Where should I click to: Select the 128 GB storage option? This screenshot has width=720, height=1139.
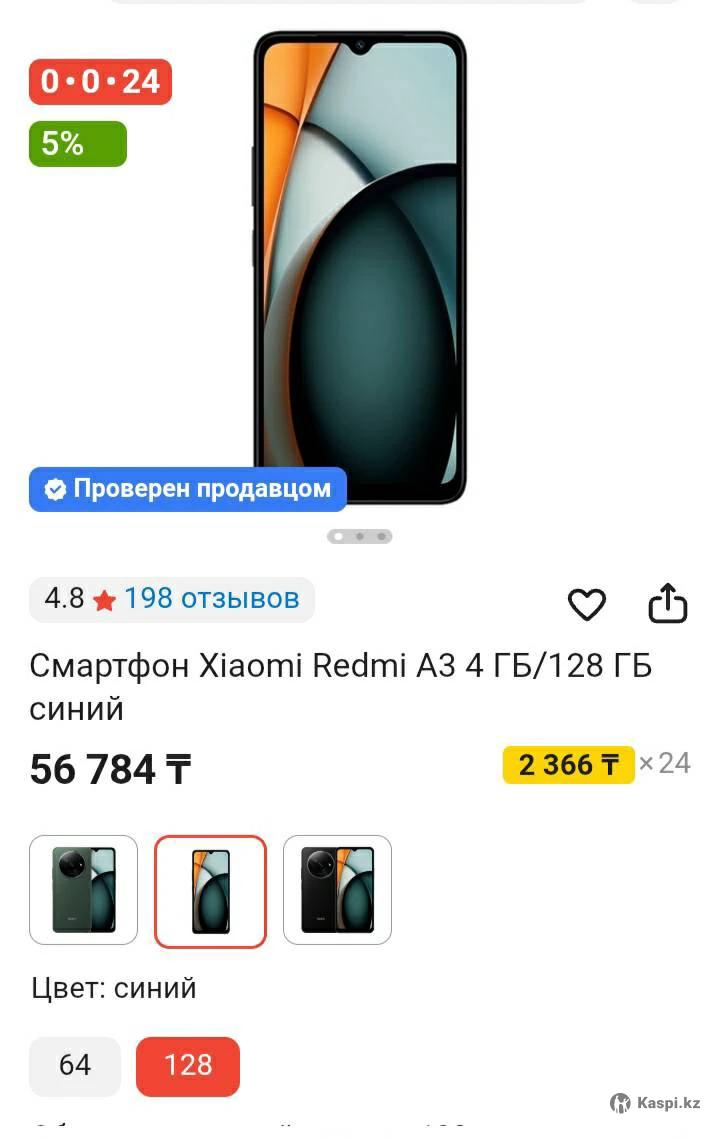188,1065
